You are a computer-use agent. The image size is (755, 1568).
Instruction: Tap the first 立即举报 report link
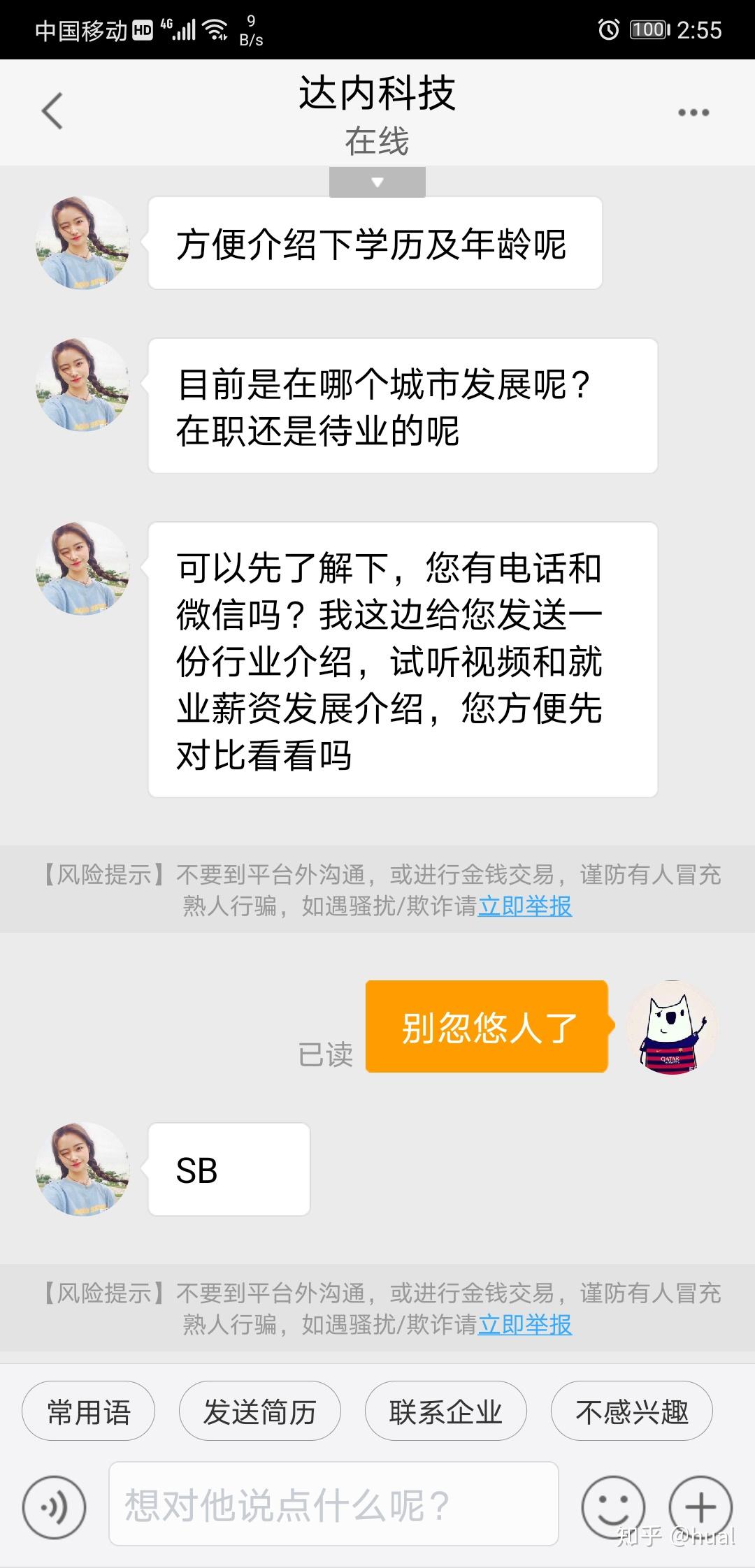point(525,906)
